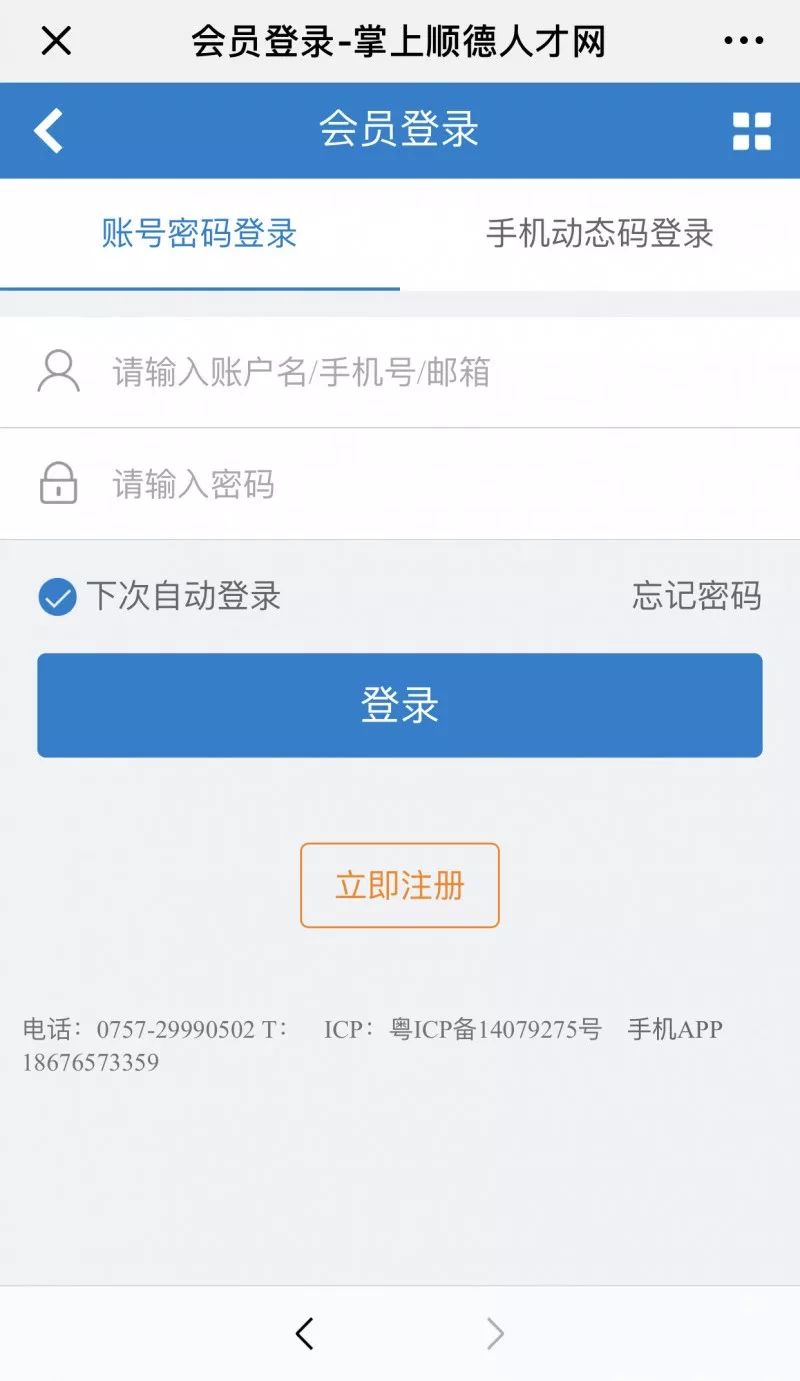
Task: Tap the 立即注册 button
Action: click(400, 885)
